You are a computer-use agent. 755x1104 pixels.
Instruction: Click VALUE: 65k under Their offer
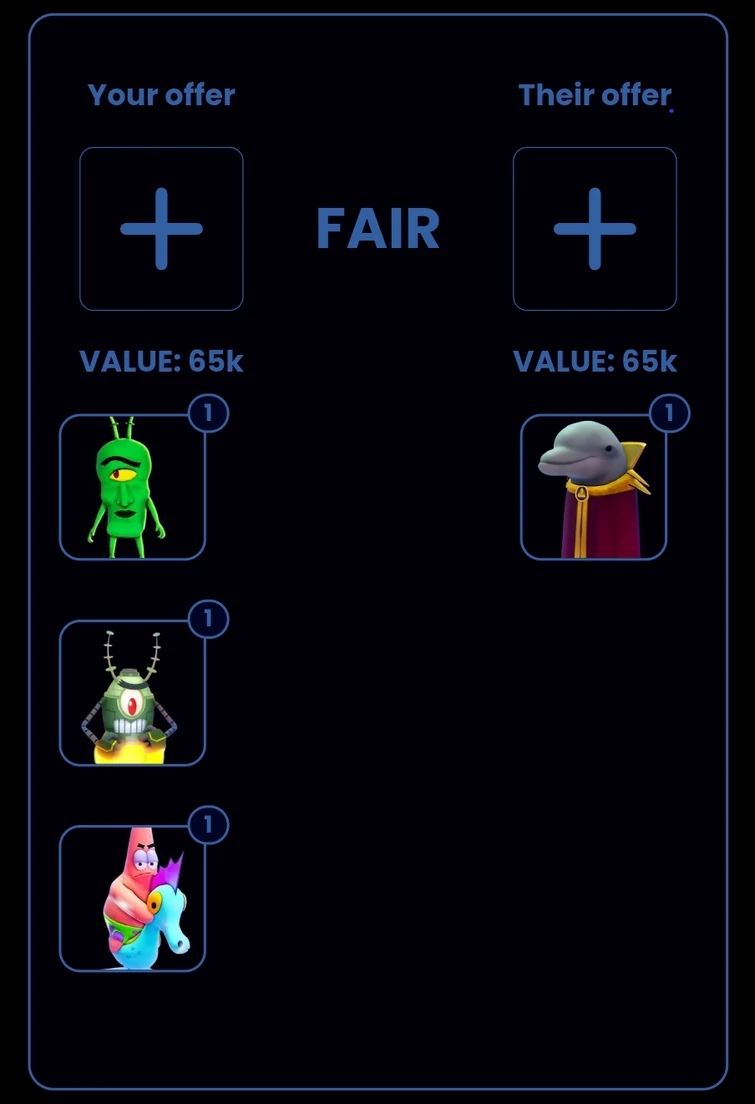[x=595, y=362]
